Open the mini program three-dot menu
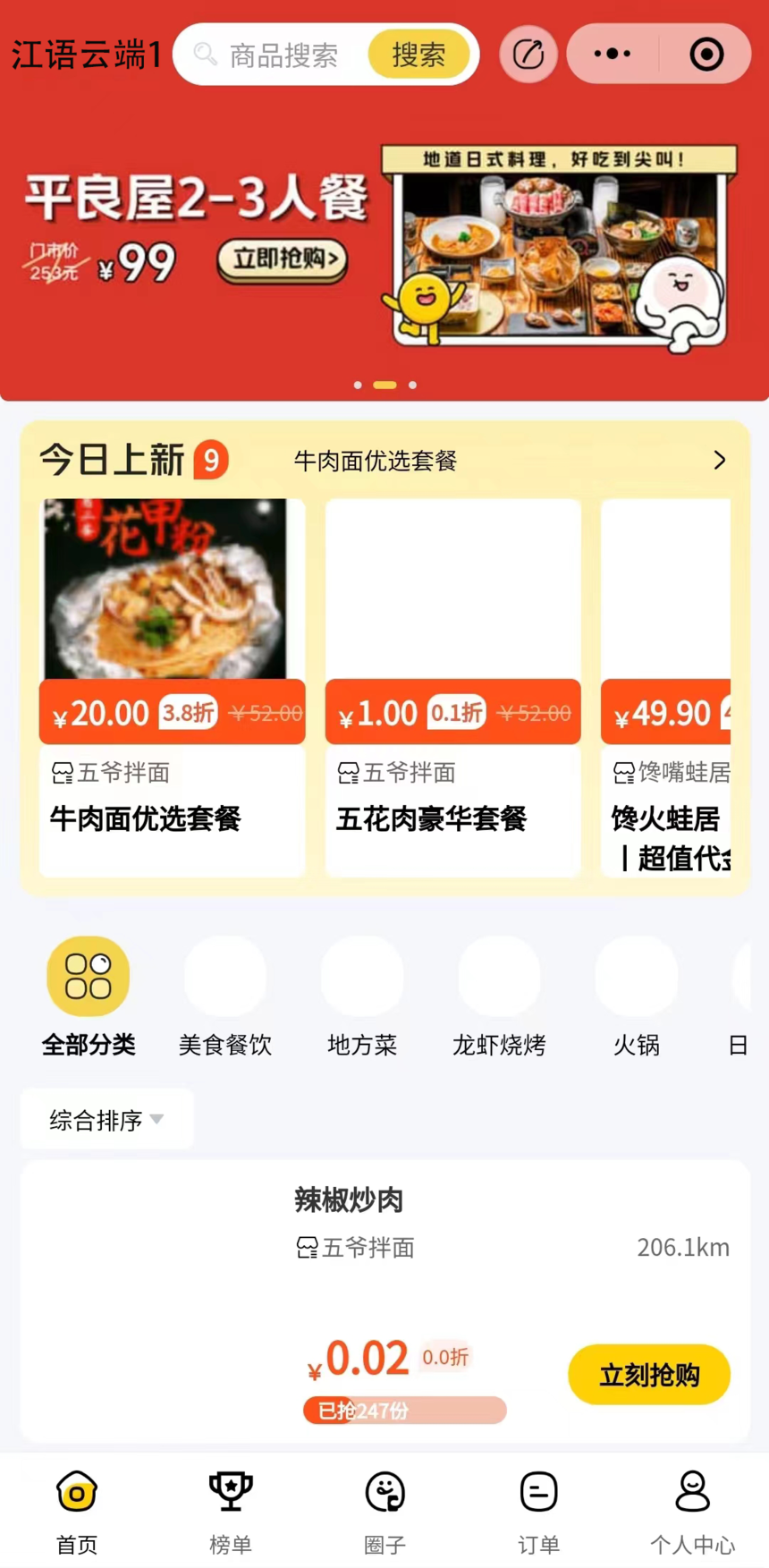The image size is (769, 1568). point(613,55)
